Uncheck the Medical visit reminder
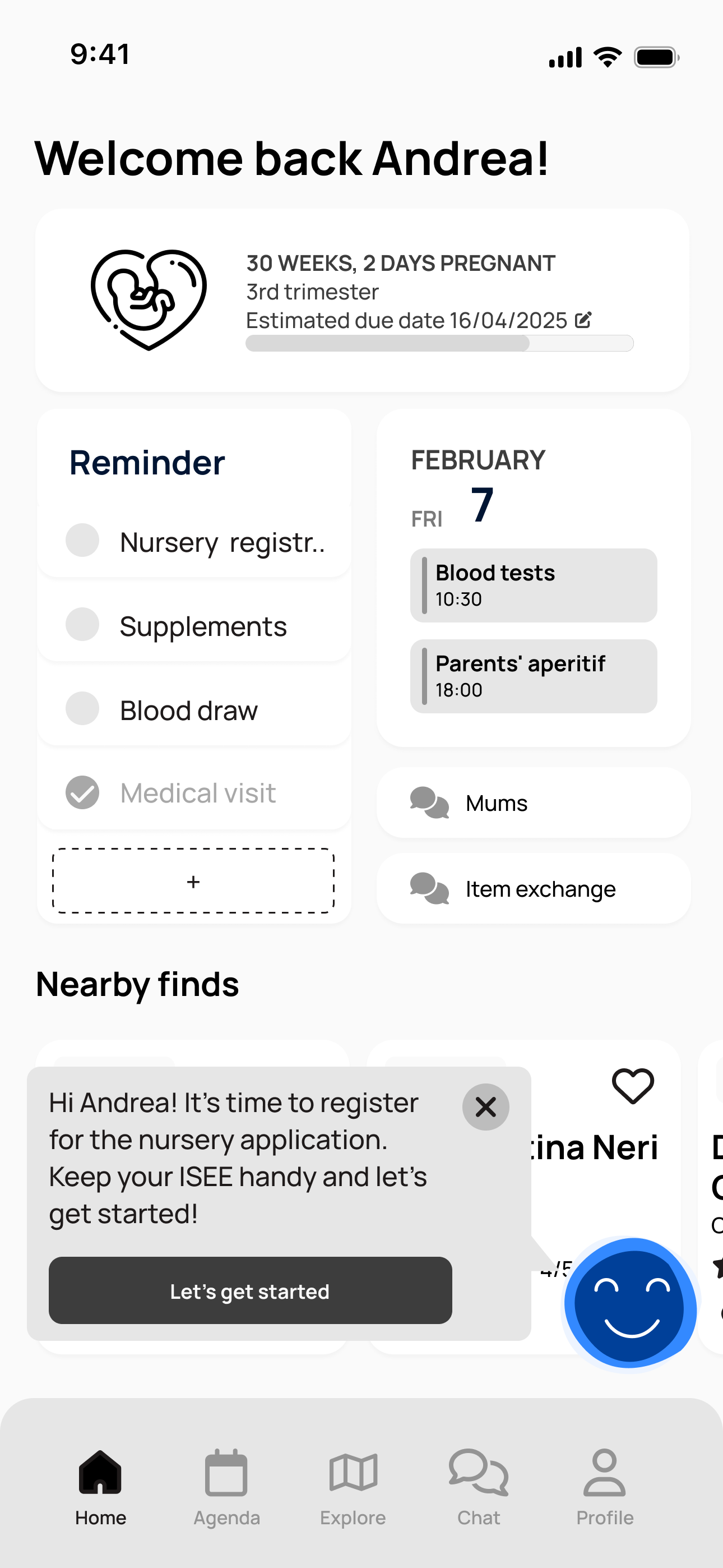The width and height of the screenshot is (723, 1568). coord(82,792)
